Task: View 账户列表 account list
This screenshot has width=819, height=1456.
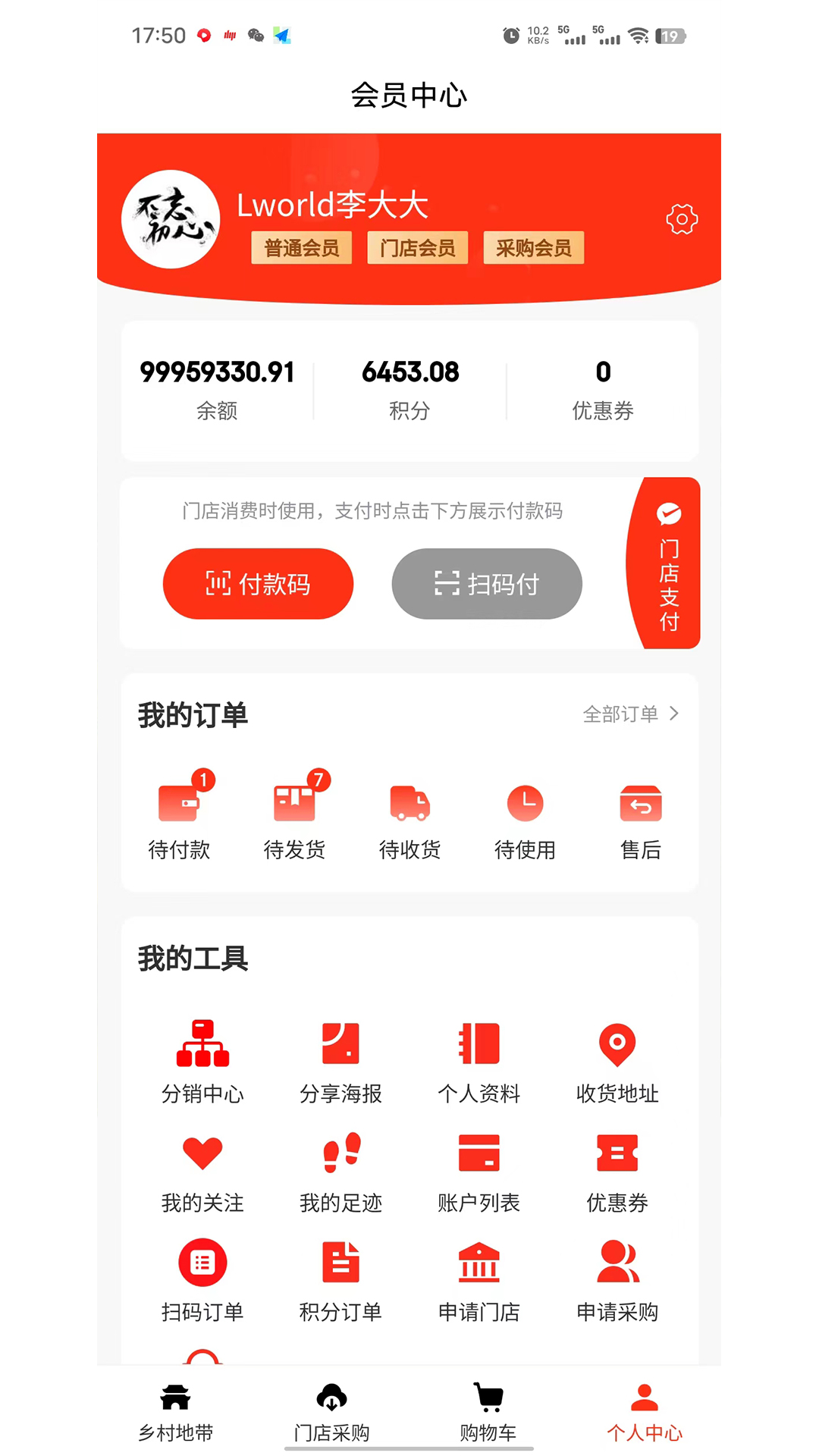Action: click(x=479, y=1169)
